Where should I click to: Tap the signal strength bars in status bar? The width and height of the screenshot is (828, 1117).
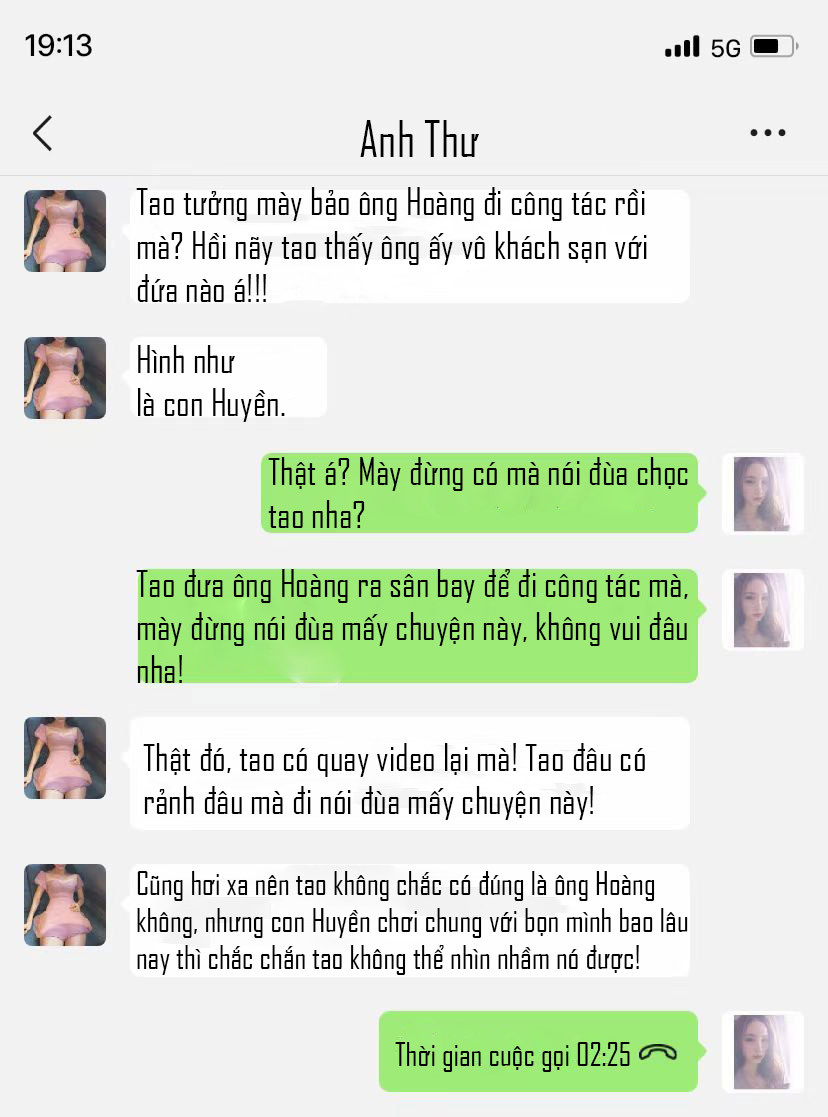681,44
